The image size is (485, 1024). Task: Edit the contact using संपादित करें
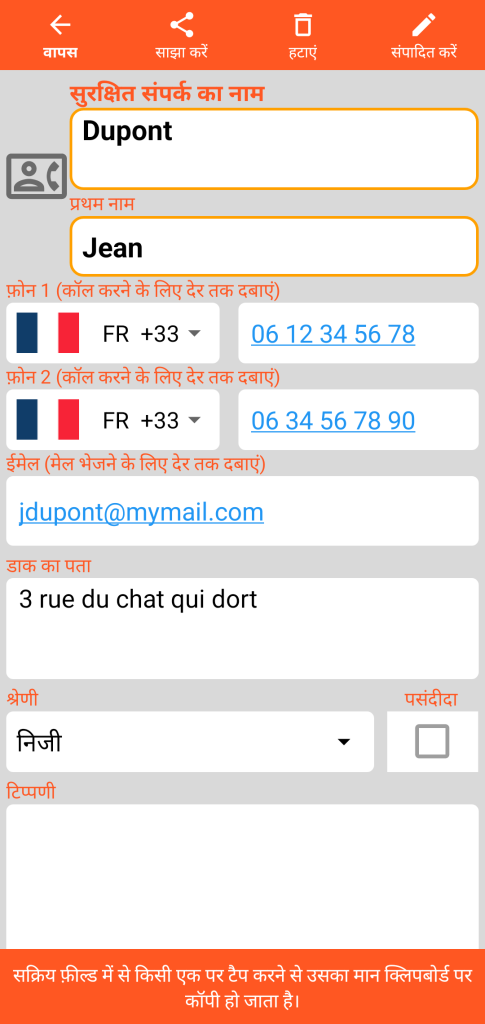[424, 35]
